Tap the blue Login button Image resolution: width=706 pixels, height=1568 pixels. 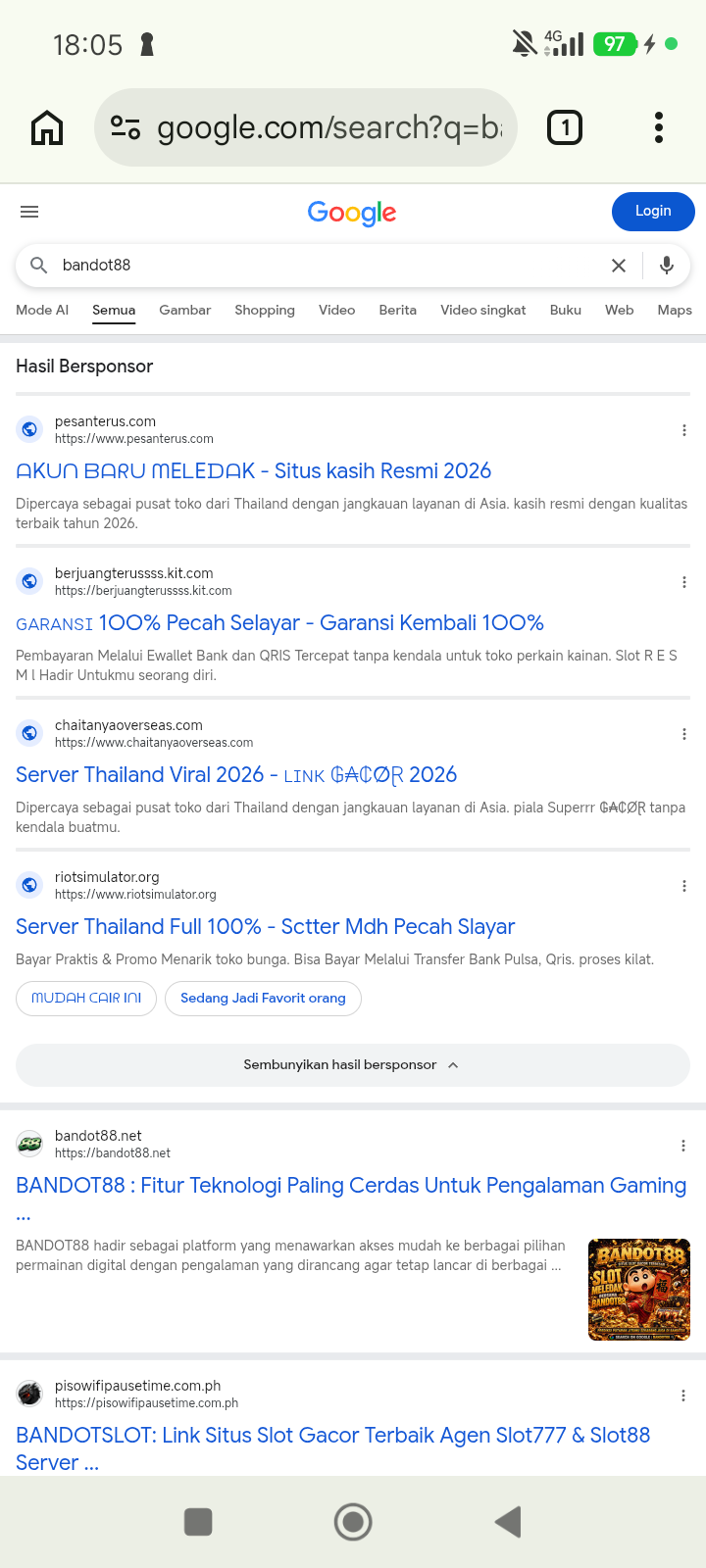point(653,212)
